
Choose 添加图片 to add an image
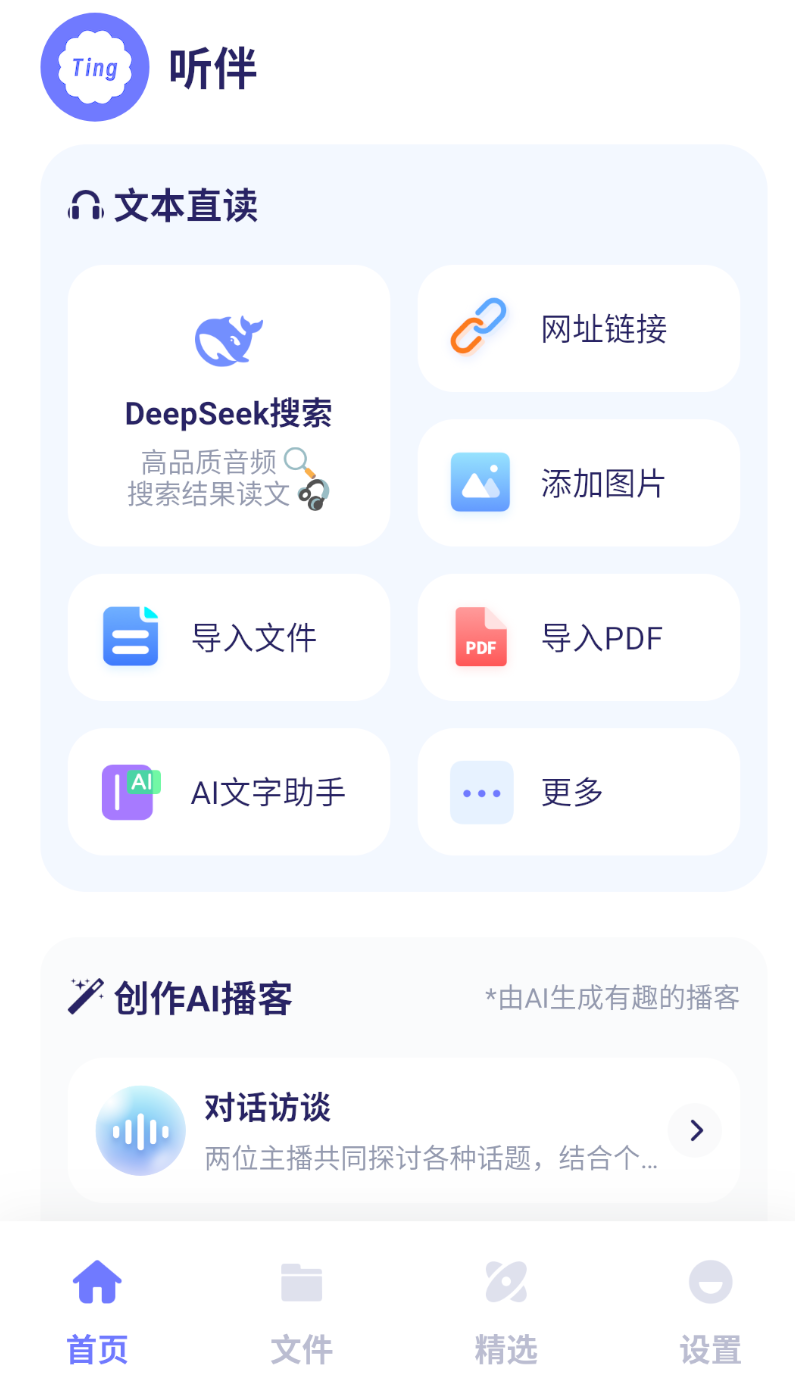tap(578, 483)
